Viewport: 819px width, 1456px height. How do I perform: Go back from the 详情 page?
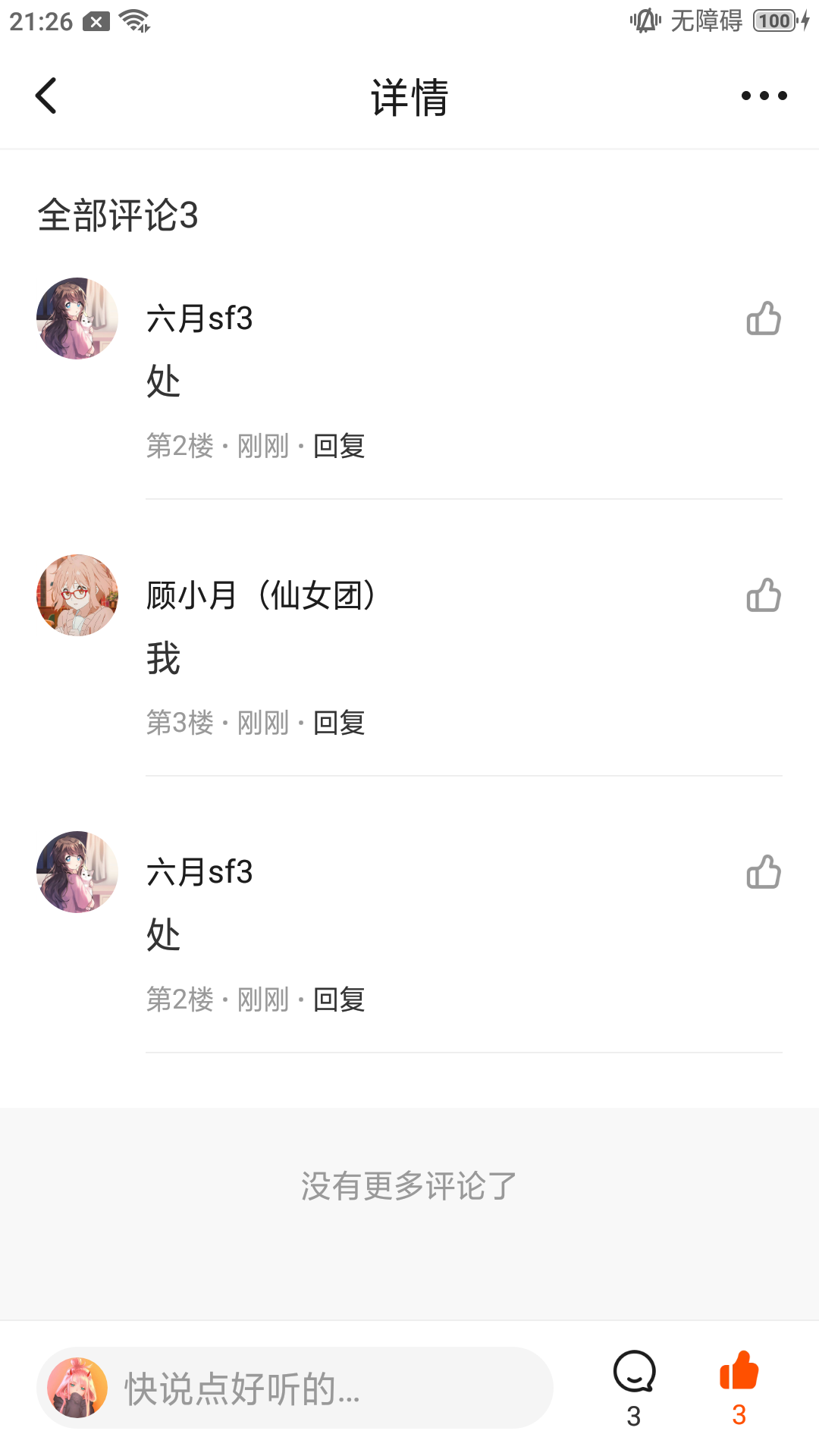46,96
